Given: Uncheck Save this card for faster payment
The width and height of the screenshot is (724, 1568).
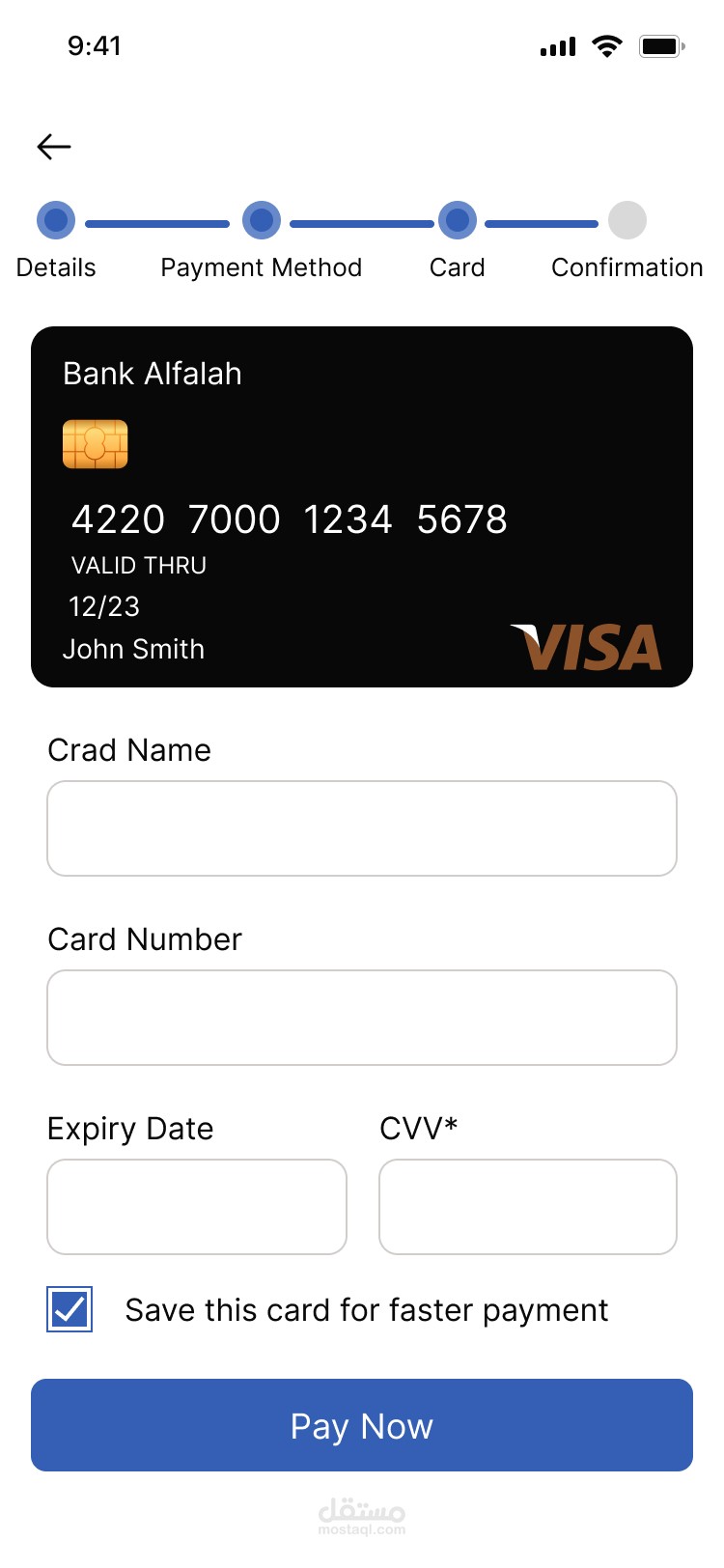Looking at the screenshot, I should click(70, 1309).
